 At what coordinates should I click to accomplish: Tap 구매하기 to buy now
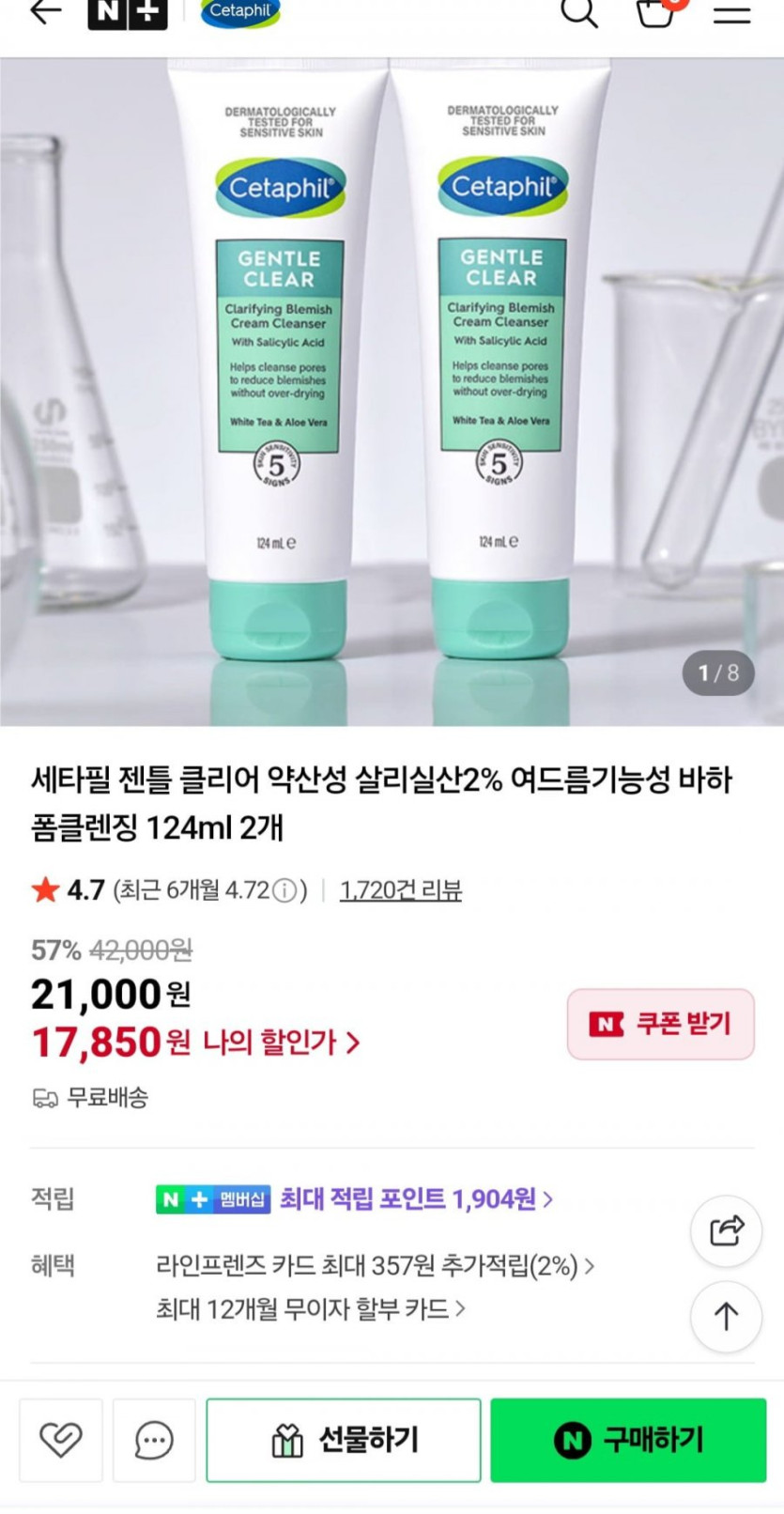628,1440
